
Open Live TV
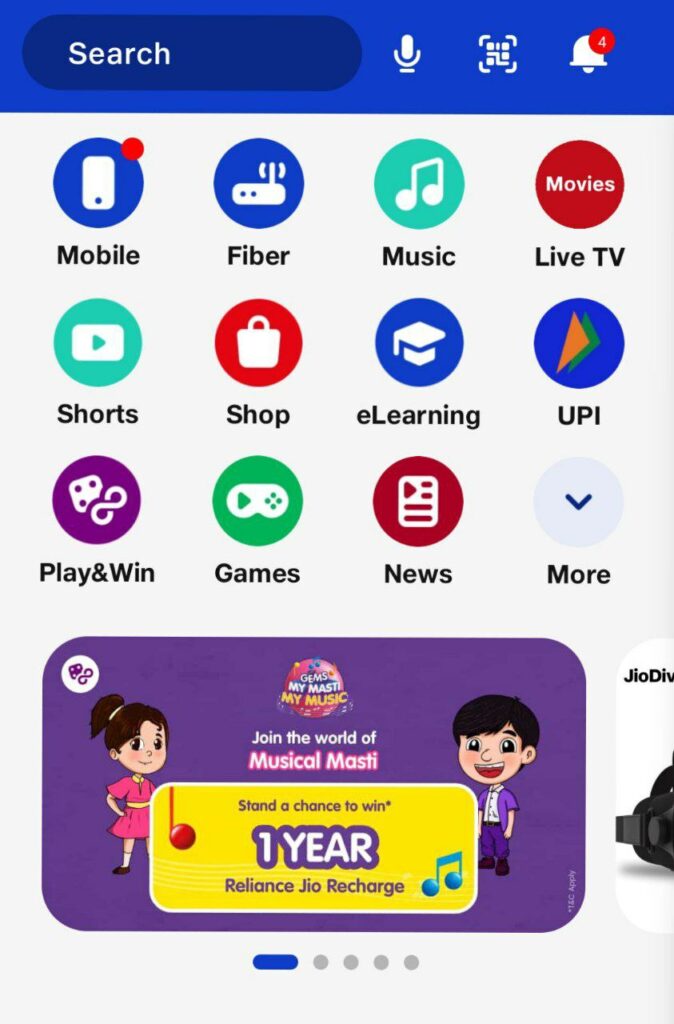pos(579,184)
